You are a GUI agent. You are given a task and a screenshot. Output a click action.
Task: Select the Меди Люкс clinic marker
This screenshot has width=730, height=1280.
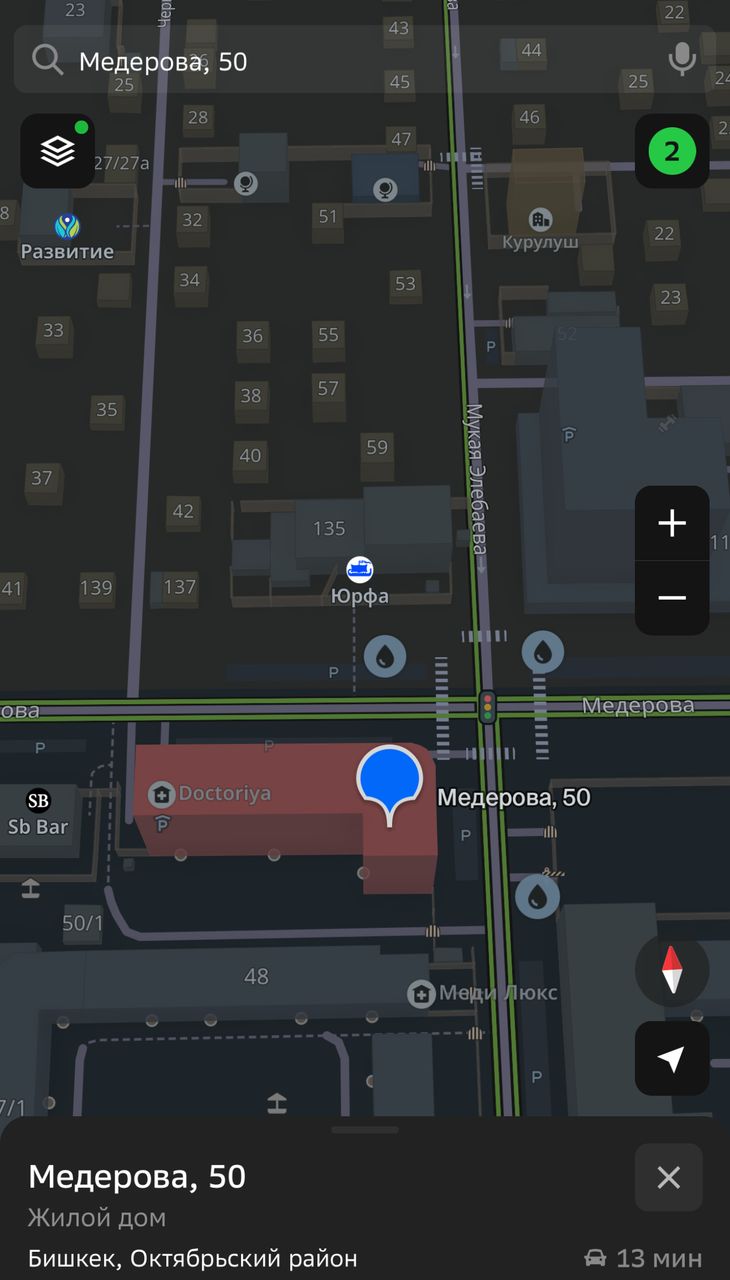(x=482, y=993)
